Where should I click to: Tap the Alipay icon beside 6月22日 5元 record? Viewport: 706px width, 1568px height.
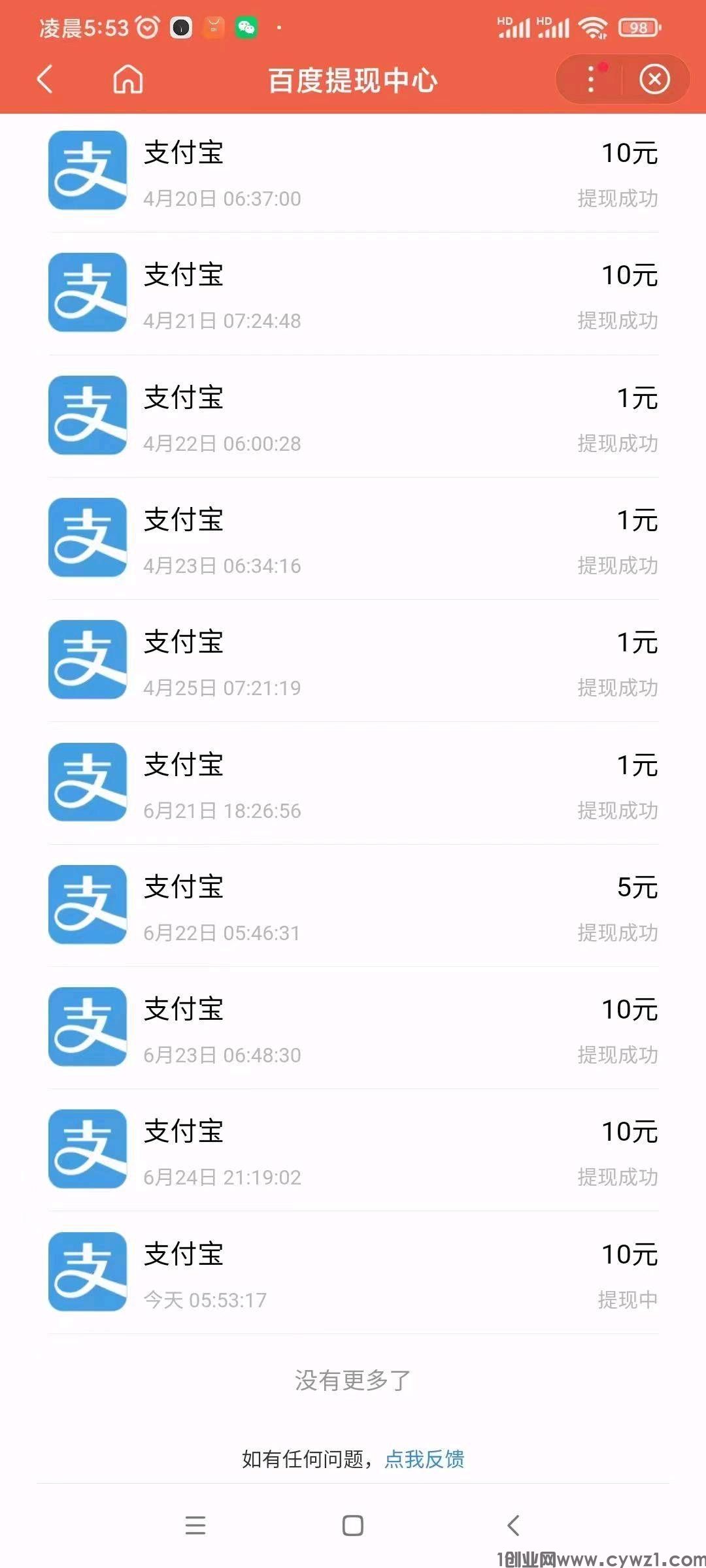coord(86,904)
